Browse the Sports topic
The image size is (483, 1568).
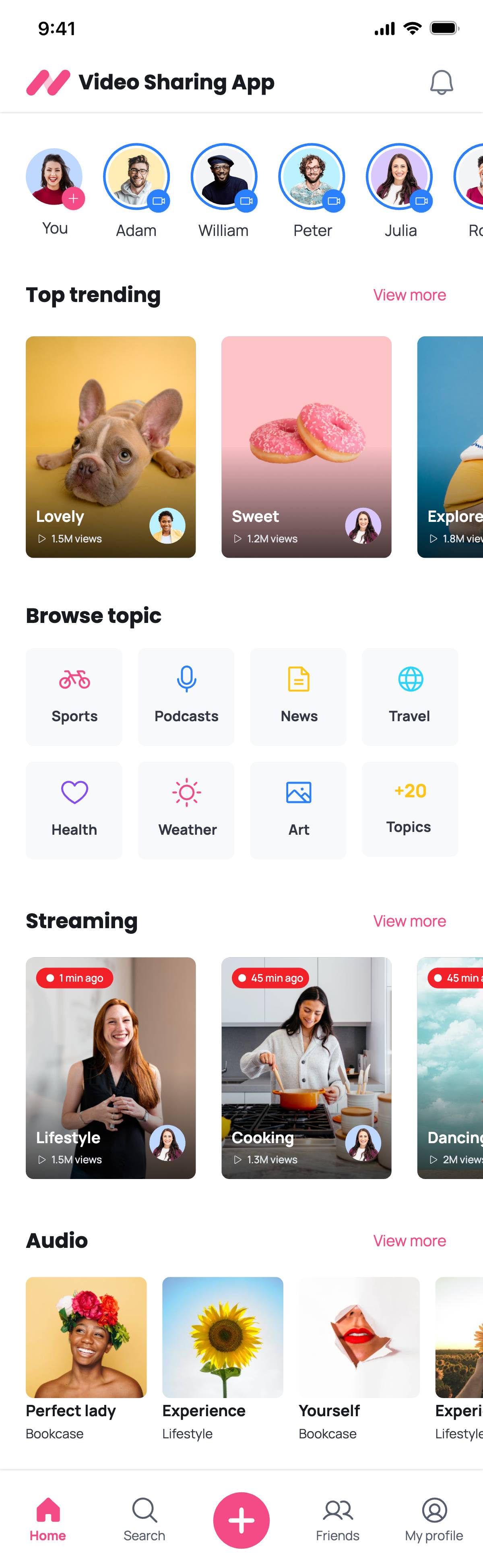[74, 696]
